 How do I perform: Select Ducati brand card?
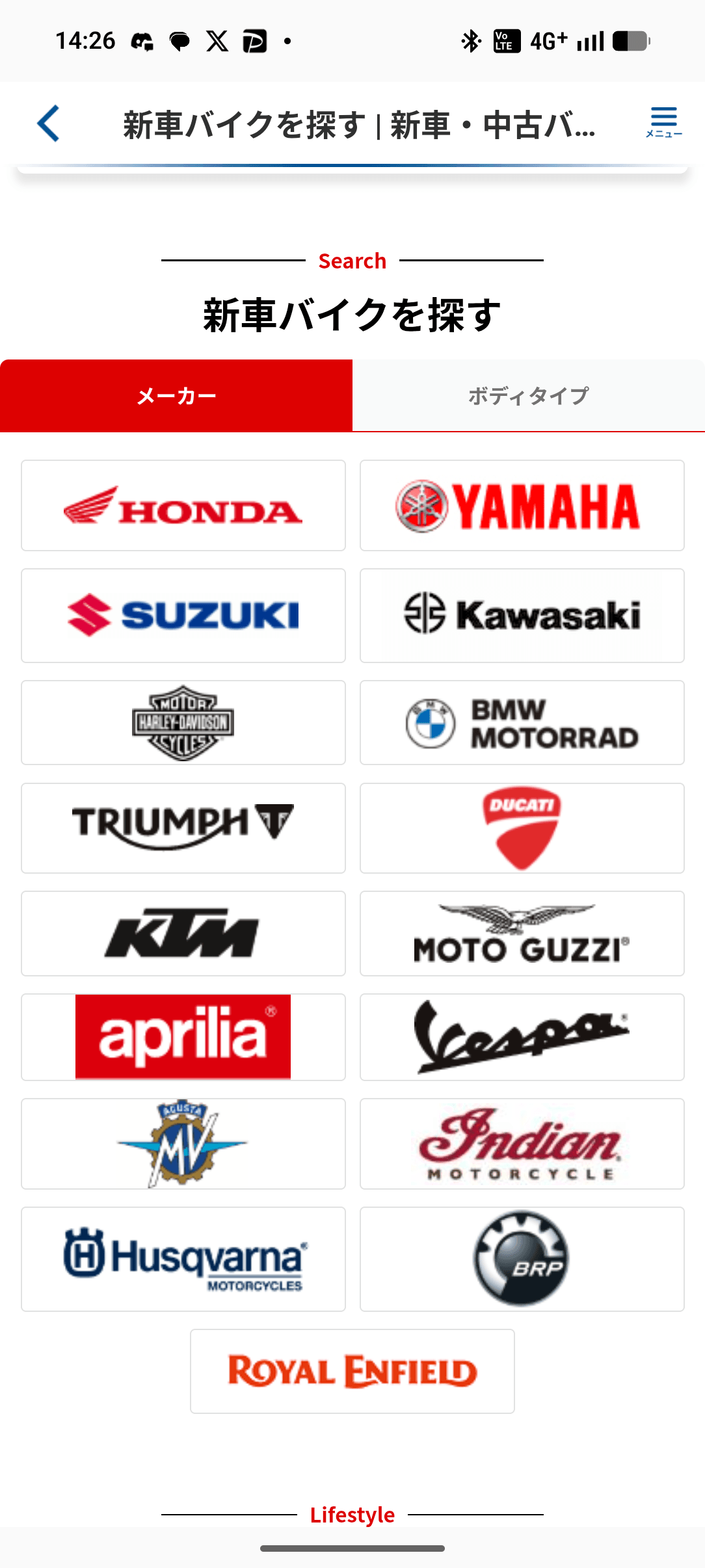click(x=522, y=828)
